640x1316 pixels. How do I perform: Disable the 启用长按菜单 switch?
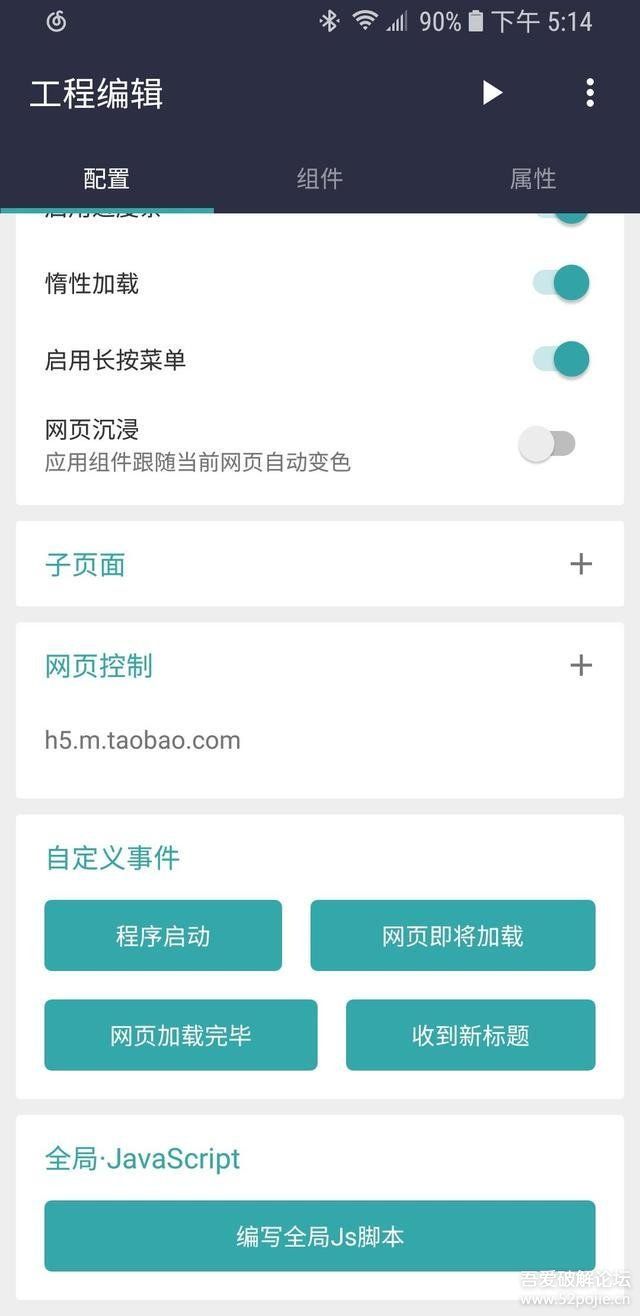(x=561, y=358)
